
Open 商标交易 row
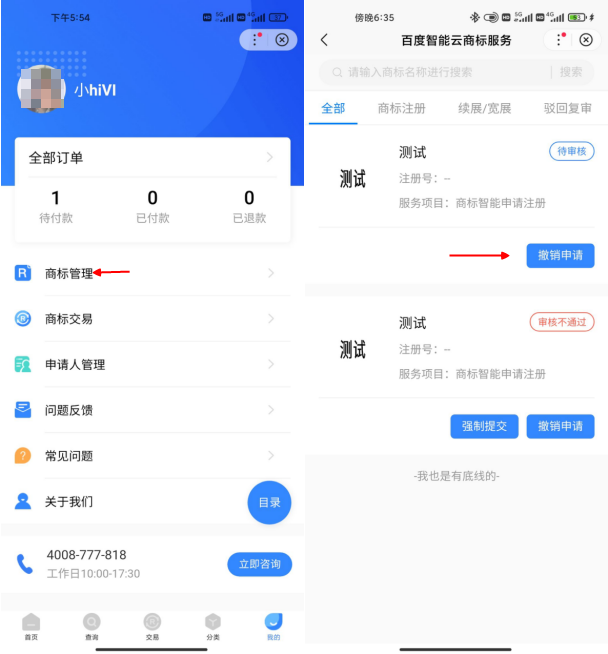tap(150, 319)
